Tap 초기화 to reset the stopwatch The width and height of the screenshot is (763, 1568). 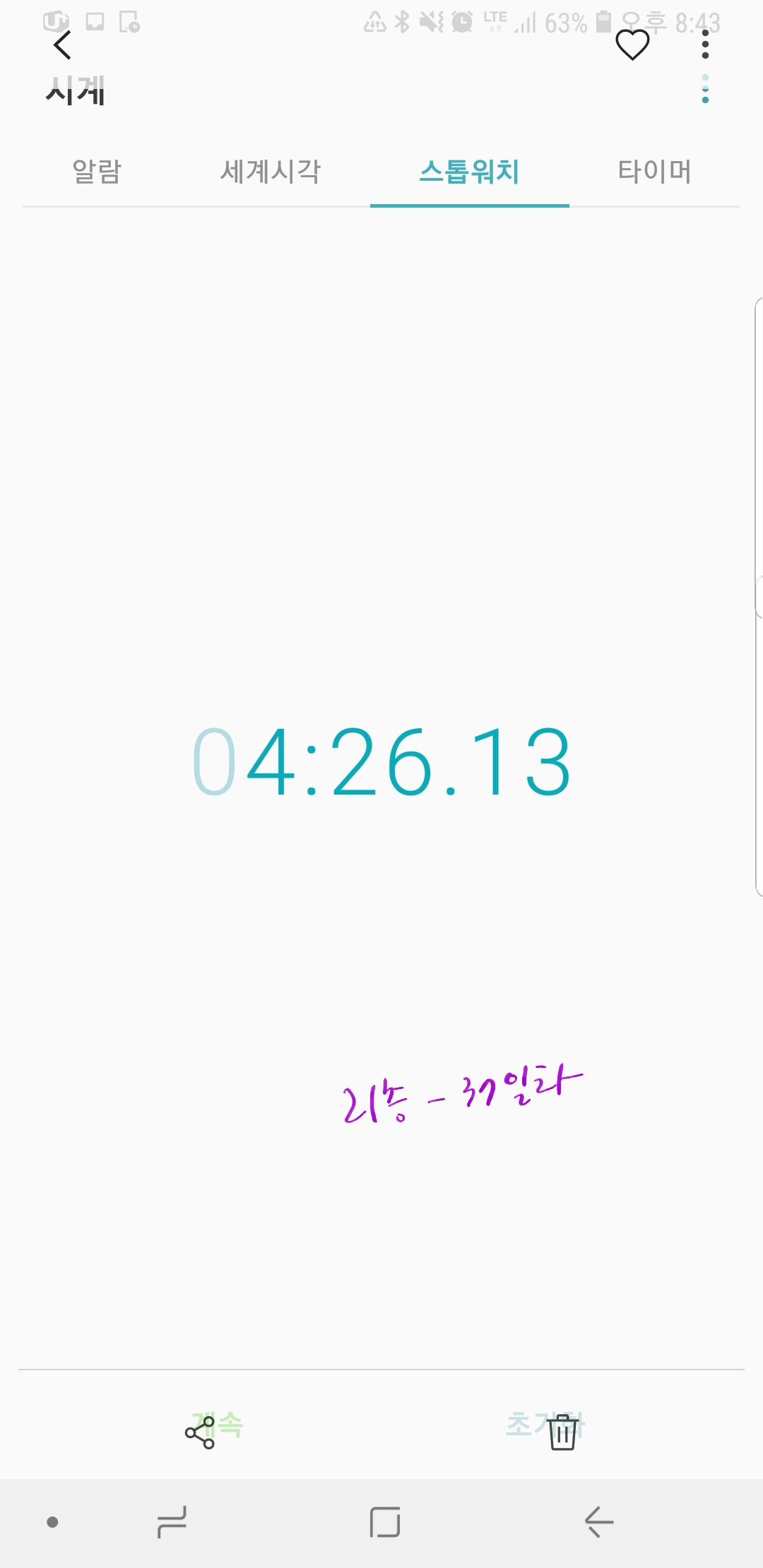(548, 1425)
